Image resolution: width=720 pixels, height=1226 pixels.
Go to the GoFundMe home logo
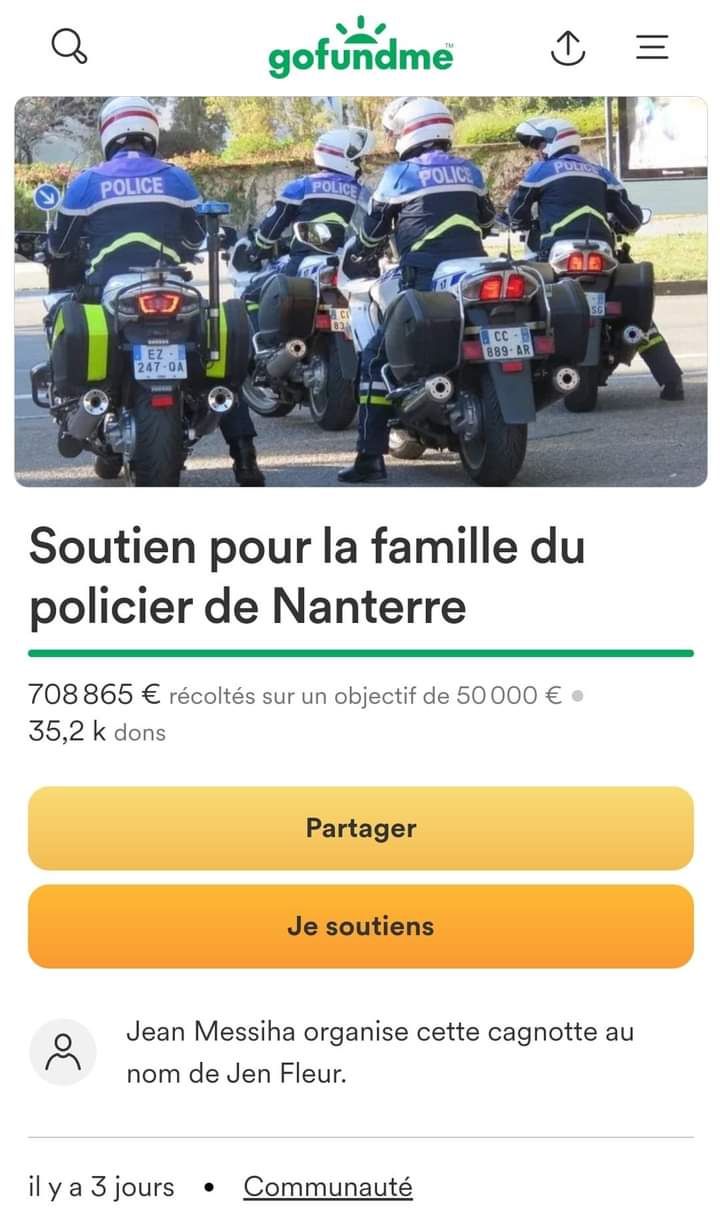tap(360, 47)
